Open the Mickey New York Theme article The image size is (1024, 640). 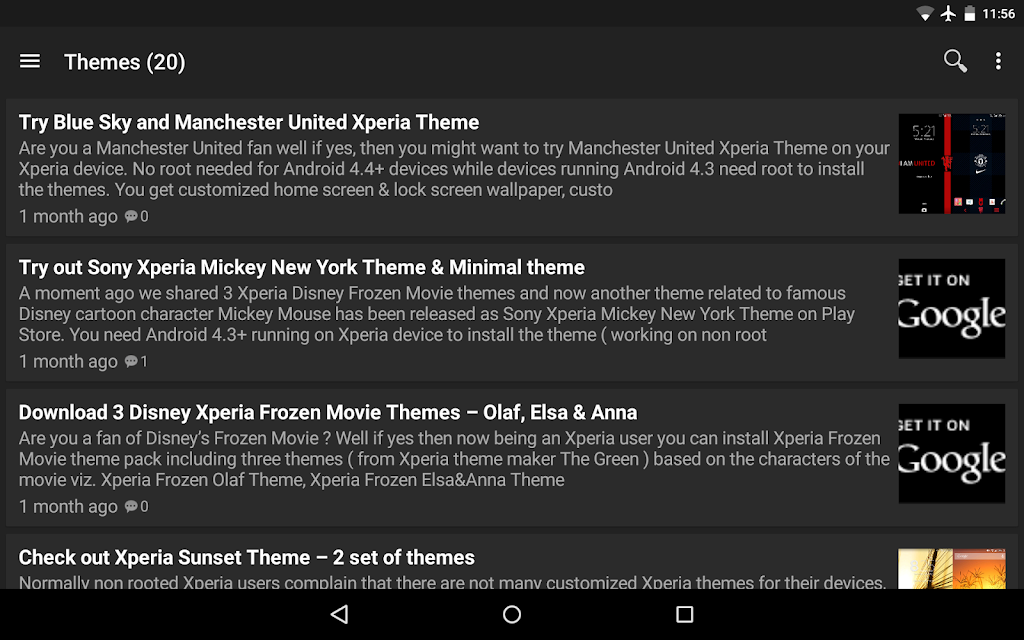click(511, 312)
